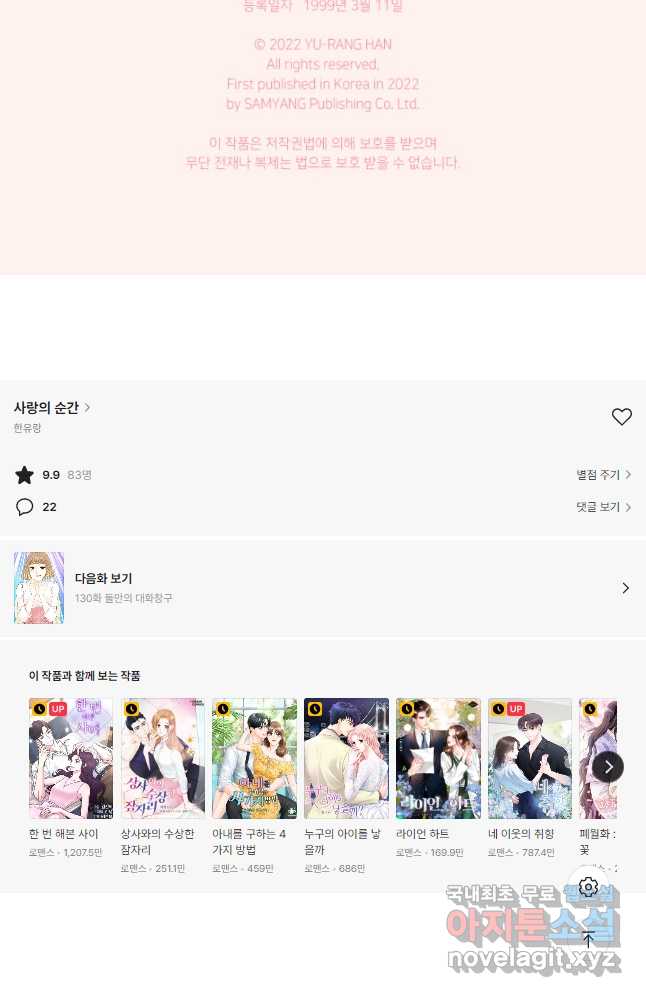646x997 pixels.
Task: Jump back to top with arrow button
Action: (x=588, y=939)
